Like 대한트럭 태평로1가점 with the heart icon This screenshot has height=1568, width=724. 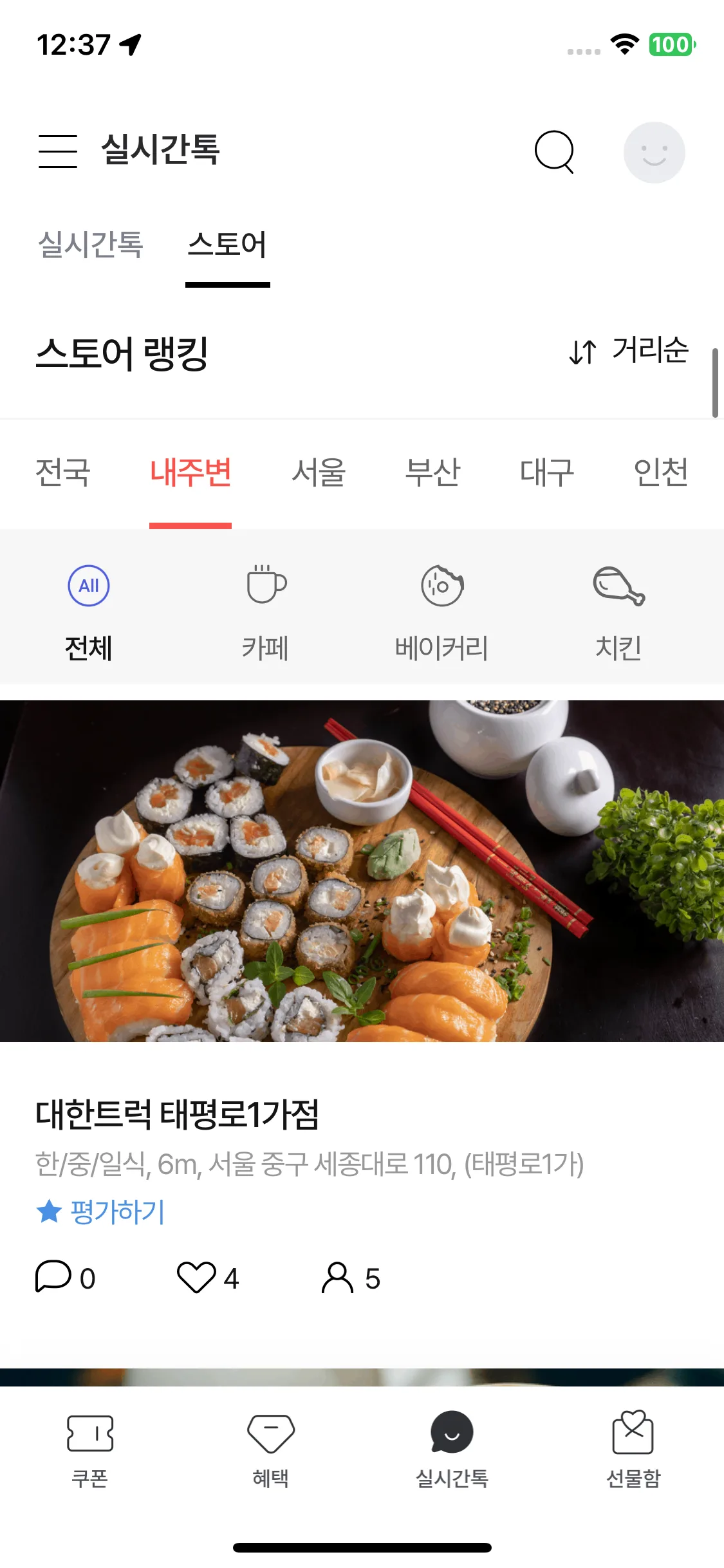[197, 1278]
